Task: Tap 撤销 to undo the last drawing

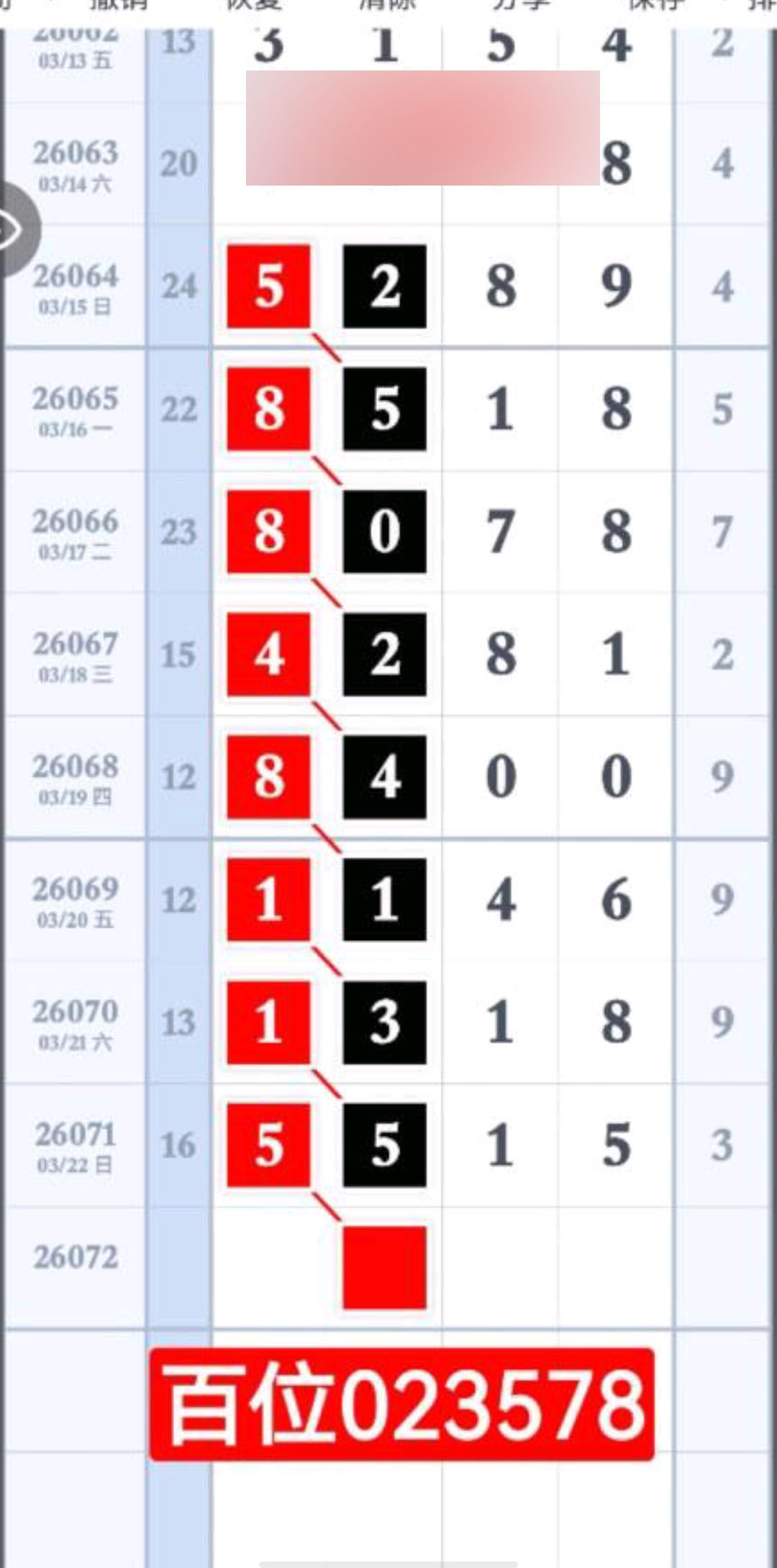Action: pos(119,4)
